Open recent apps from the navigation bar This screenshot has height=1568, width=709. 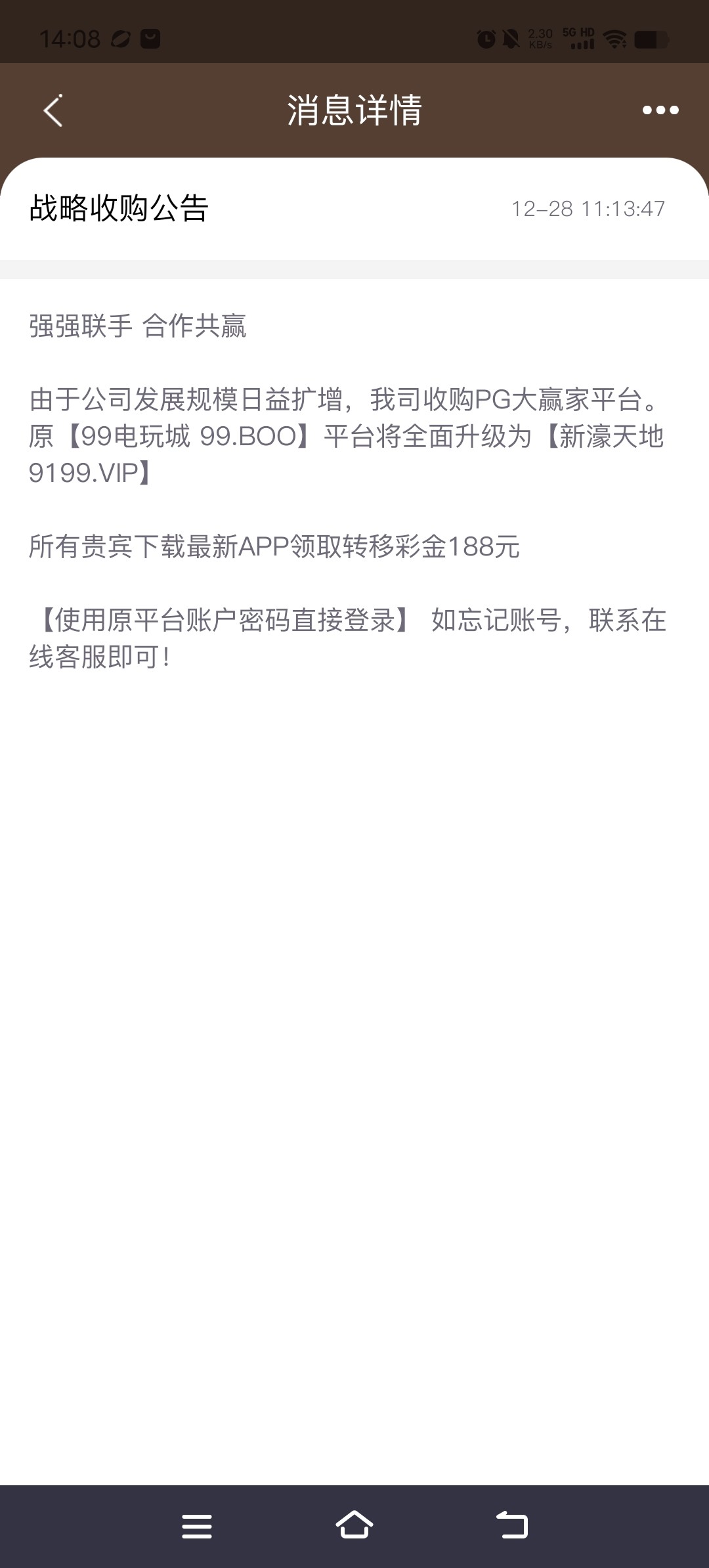[x=197, y=1526]
